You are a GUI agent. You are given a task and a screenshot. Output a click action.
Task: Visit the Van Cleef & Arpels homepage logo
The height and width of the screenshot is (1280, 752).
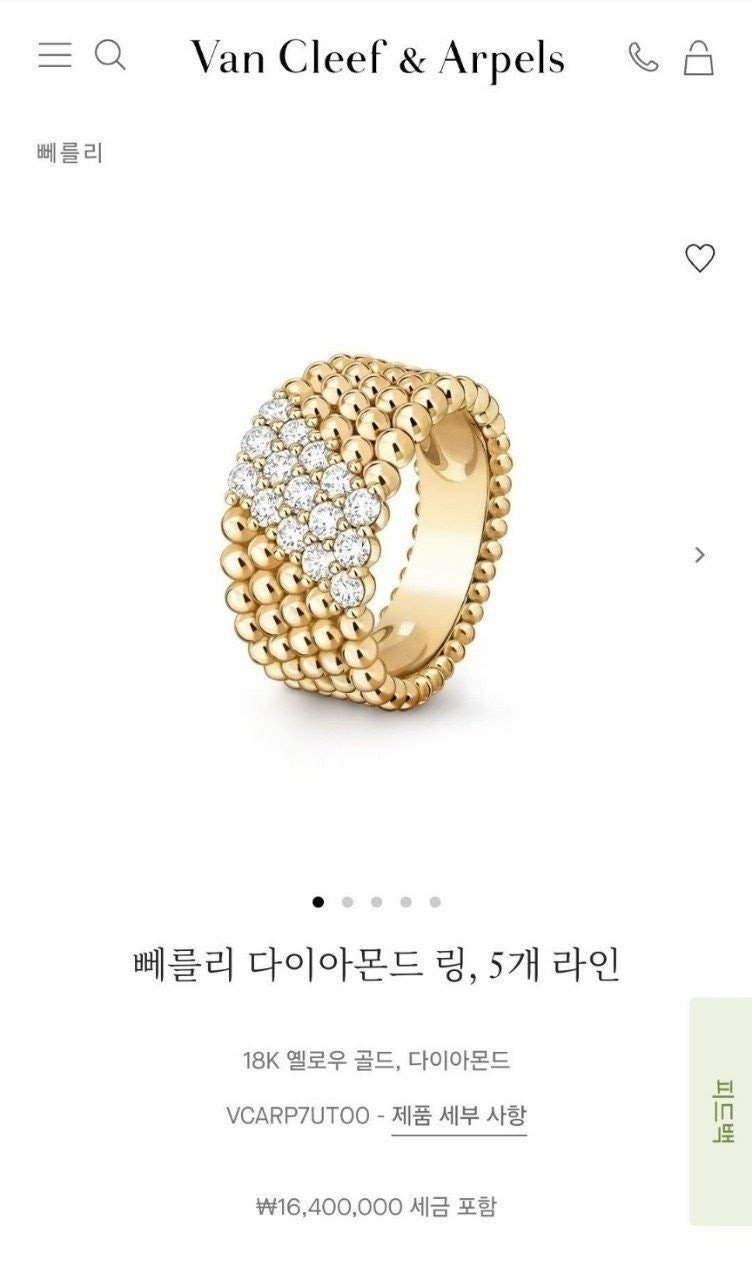tap(377, 58)
